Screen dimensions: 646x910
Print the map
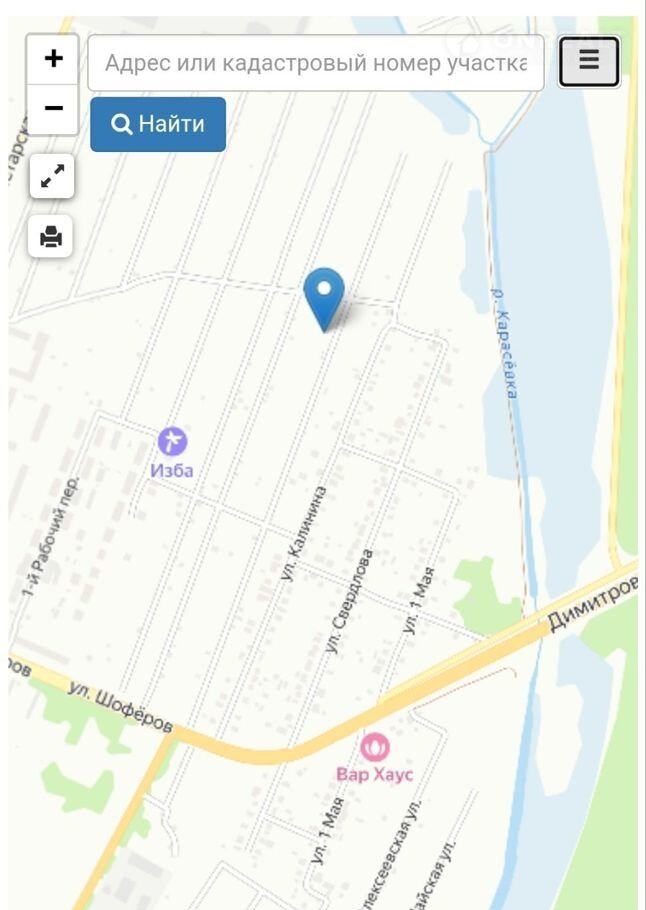click(51, 236)
